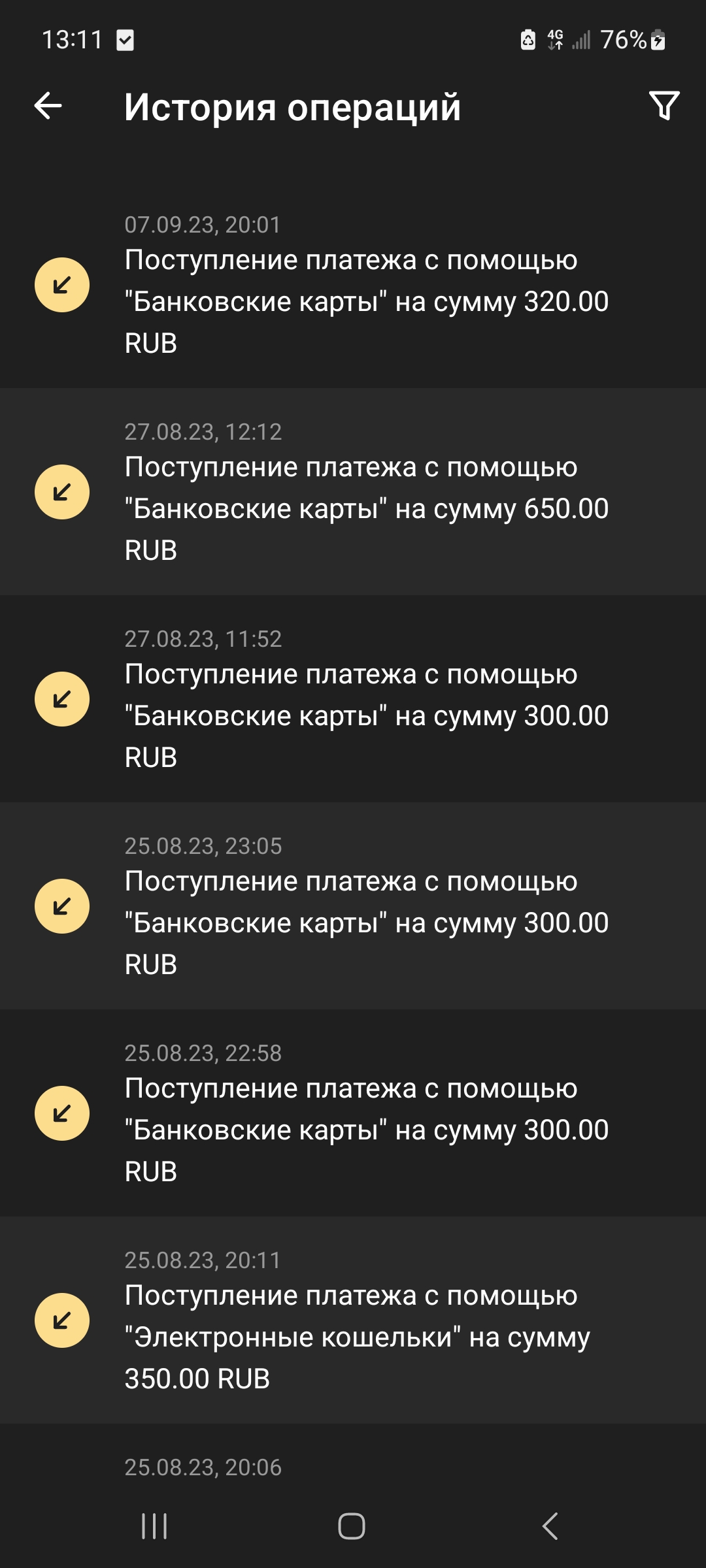Screen dimensions: 706x1568
Task: Open recent apps from the navigation bar
Action: (x=154, y=1526)
